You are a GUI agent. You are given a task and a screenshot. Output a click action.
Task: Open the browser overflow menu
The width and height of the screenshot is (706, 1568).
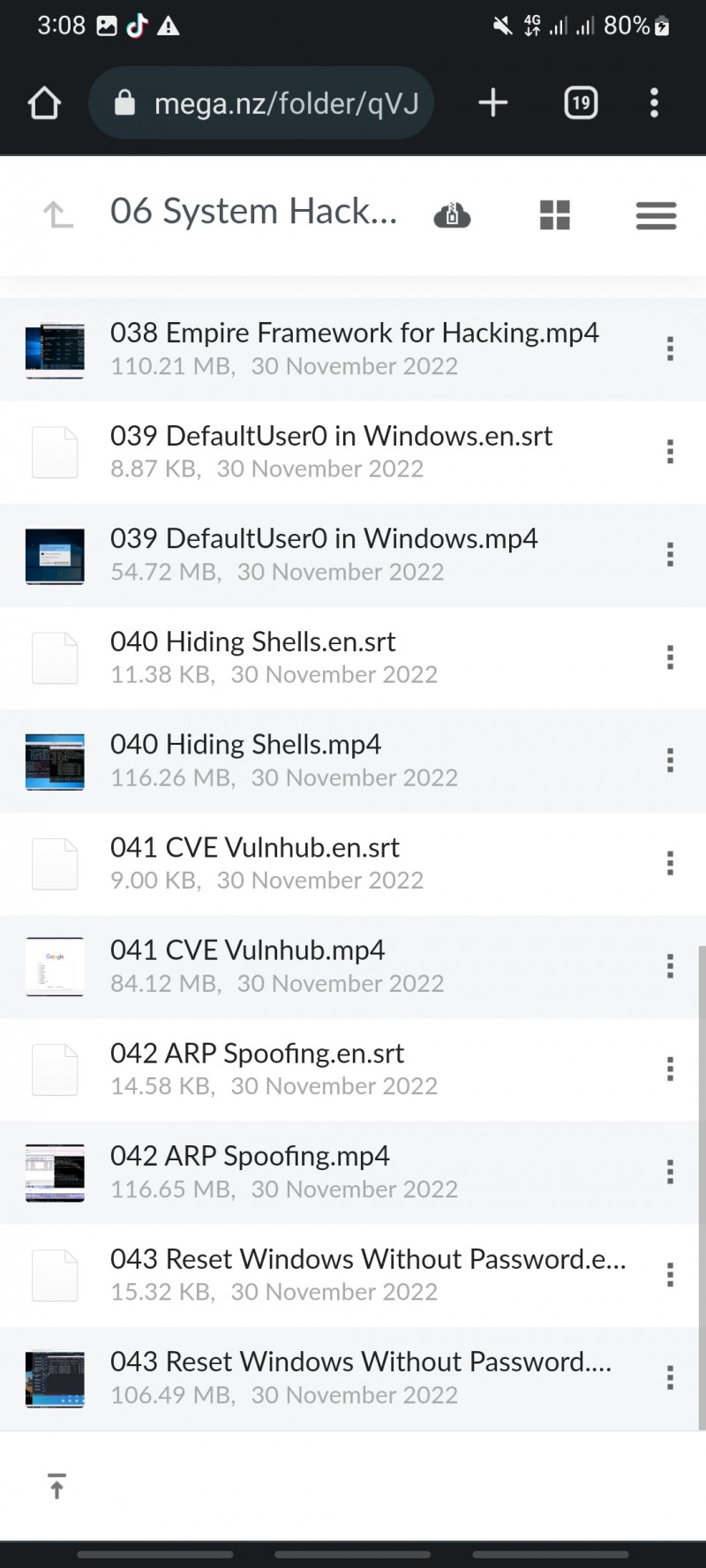tap(654, 103)
